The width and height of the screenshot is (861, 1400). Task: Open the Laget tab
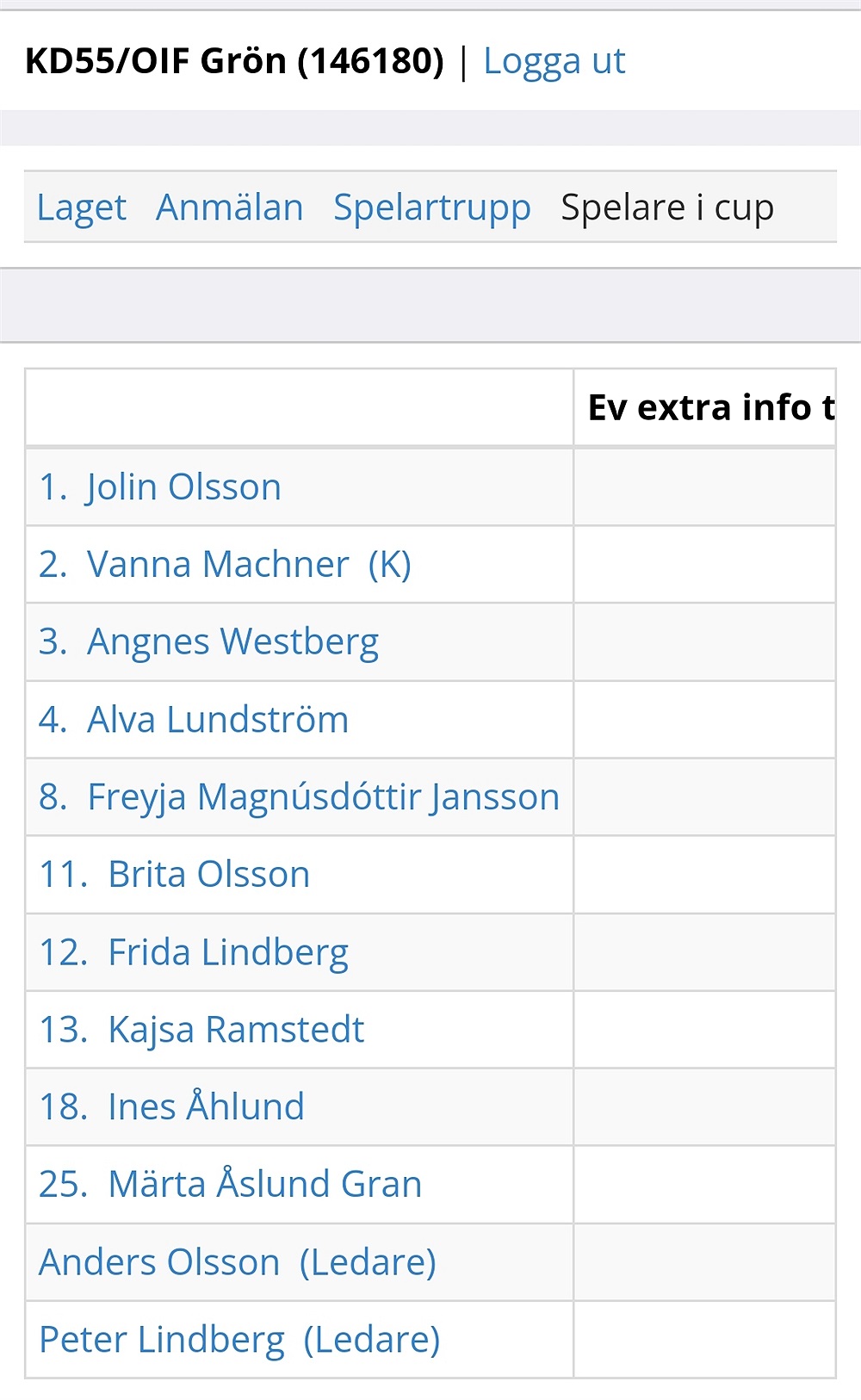click(82, 208)
